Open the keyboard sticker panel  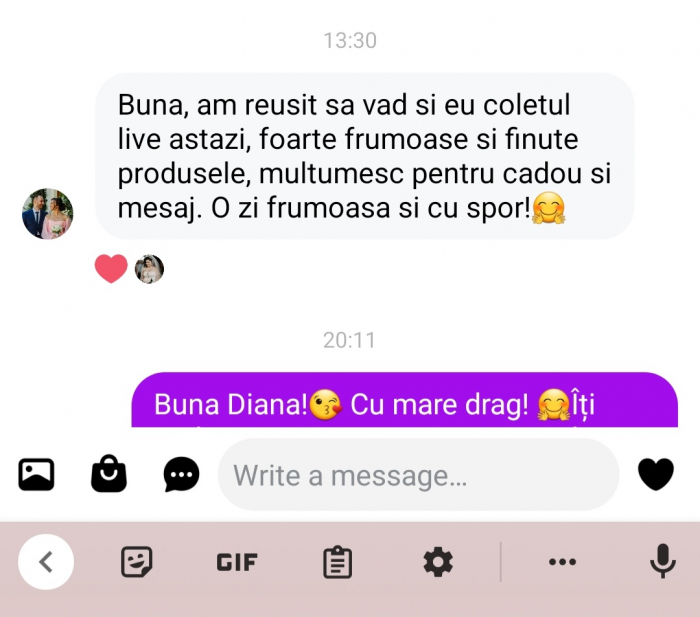click(136, 562)
